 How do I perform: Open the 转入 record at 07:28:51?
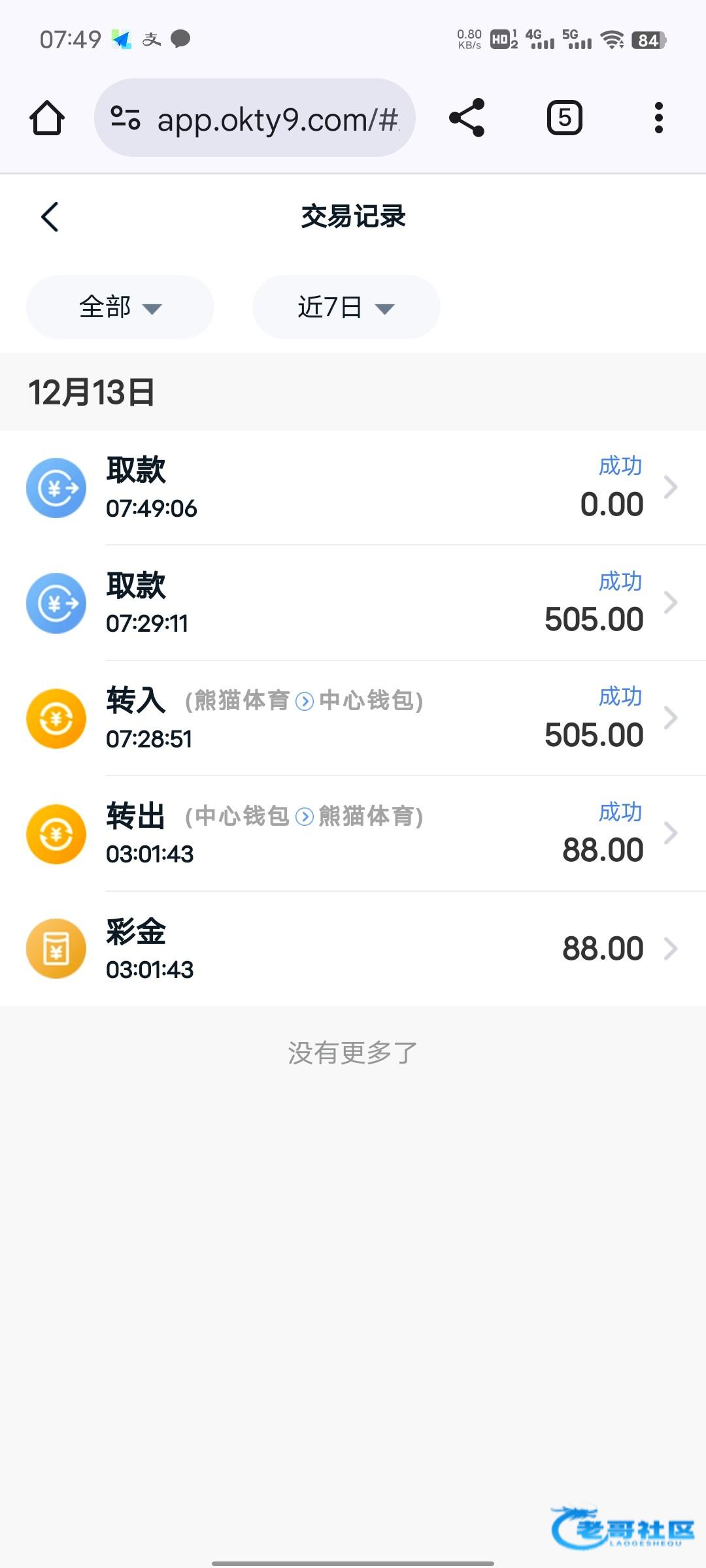(x=353, y=718)
